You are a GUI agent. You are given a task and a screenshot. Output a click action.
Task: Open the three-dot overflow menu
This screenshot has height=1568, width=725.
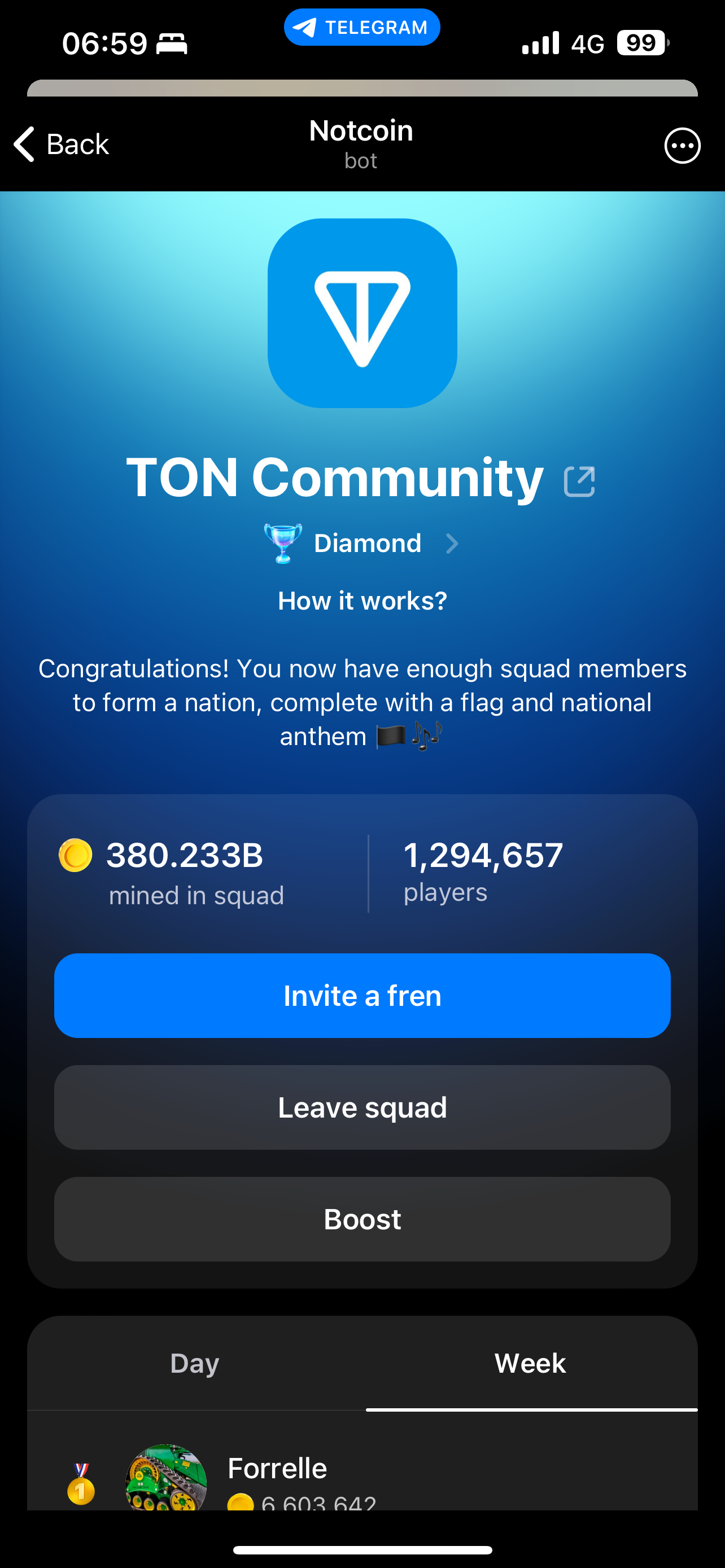pos(682,146)
